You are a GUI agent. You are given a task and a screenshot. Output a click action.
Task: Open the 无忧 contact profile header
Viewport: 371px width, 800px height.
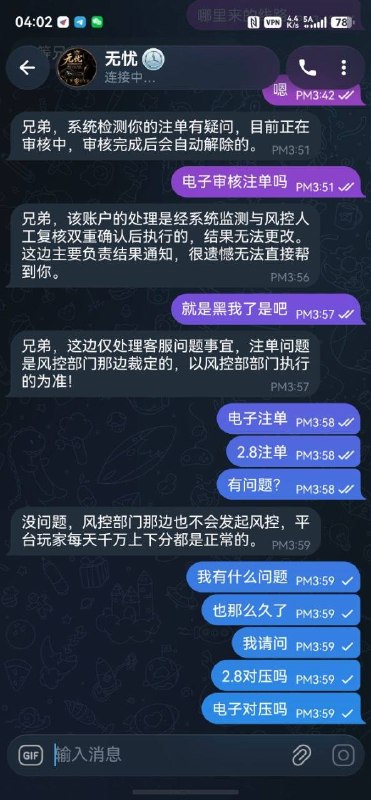pos(166,68)
